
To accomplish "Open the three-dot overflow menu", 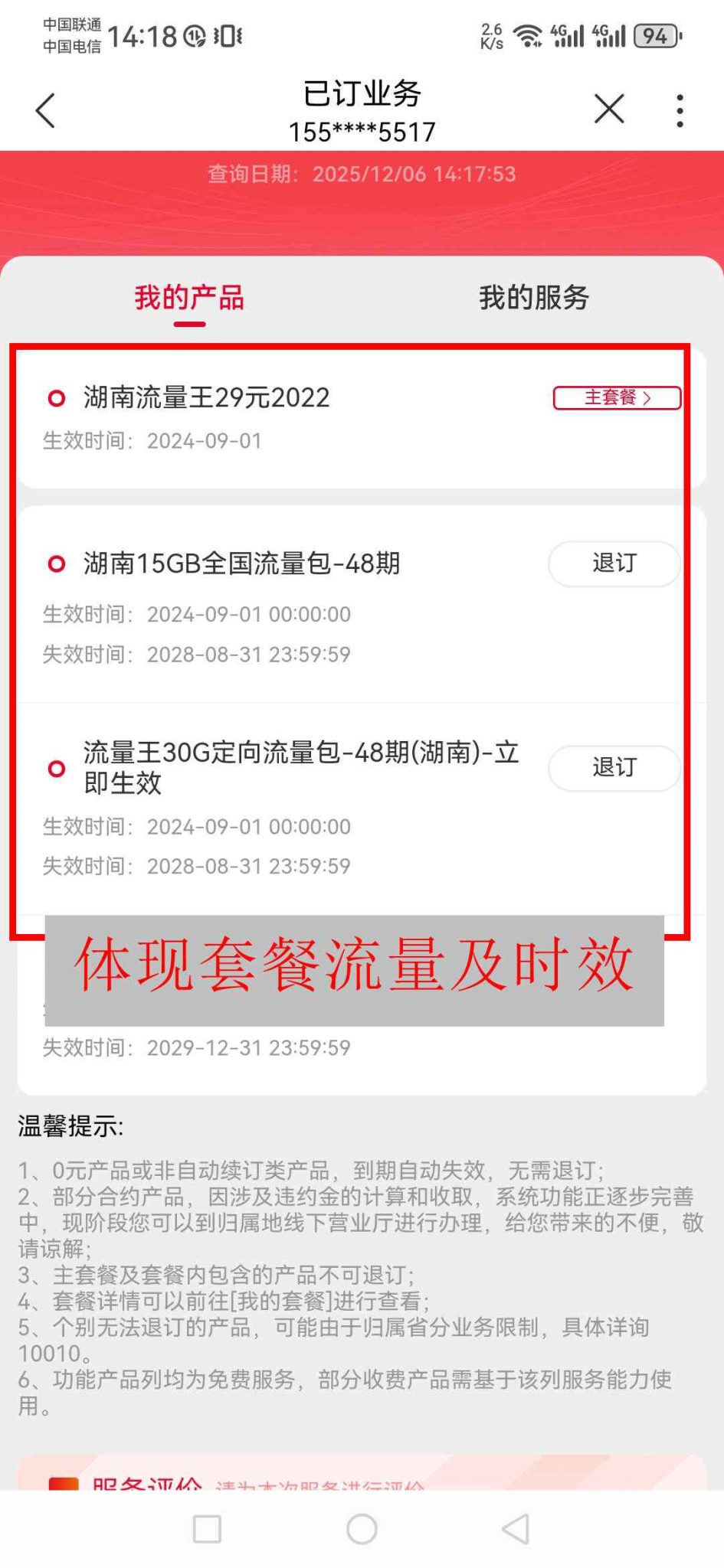I will point(680,109).
